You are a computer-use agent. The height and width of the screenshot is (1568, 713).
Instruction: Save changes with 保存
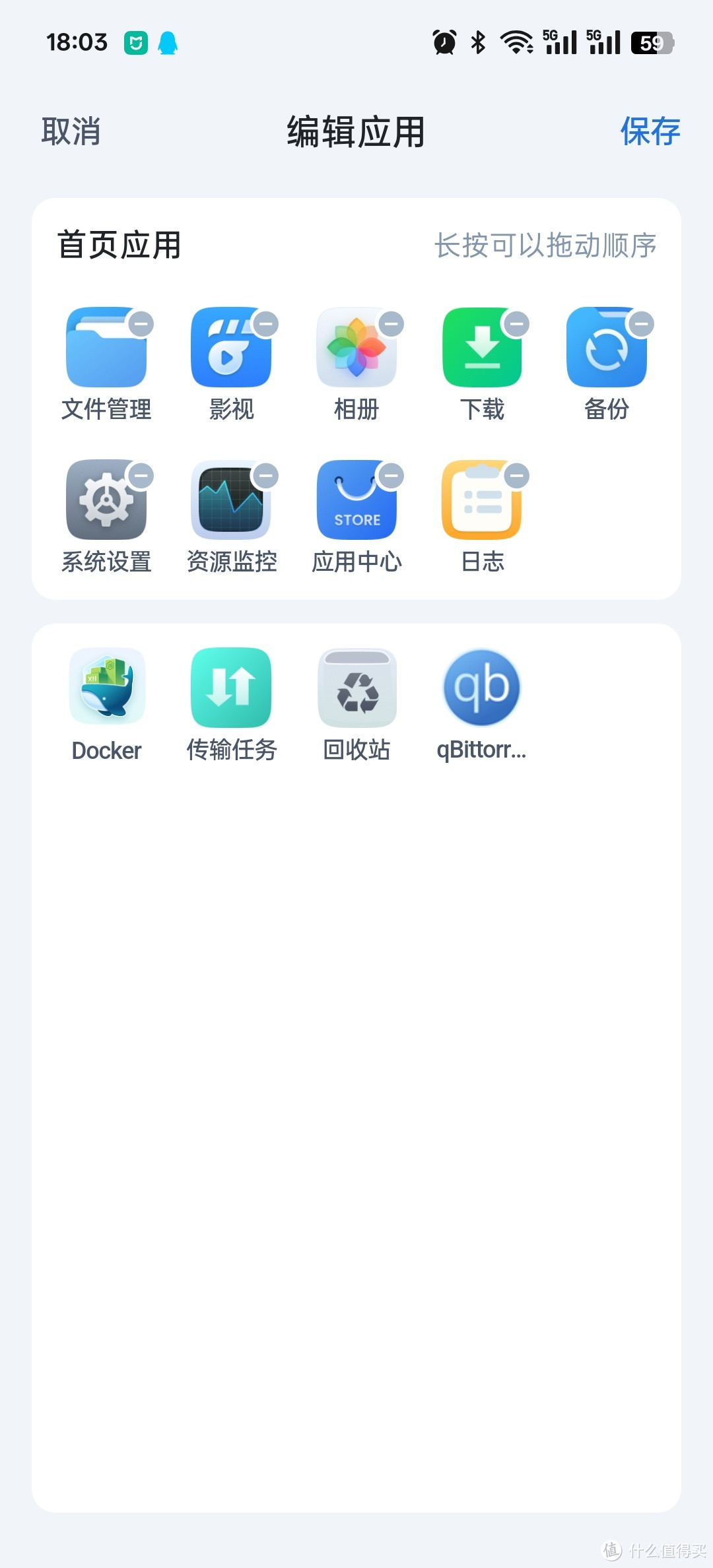pos(650,131)
